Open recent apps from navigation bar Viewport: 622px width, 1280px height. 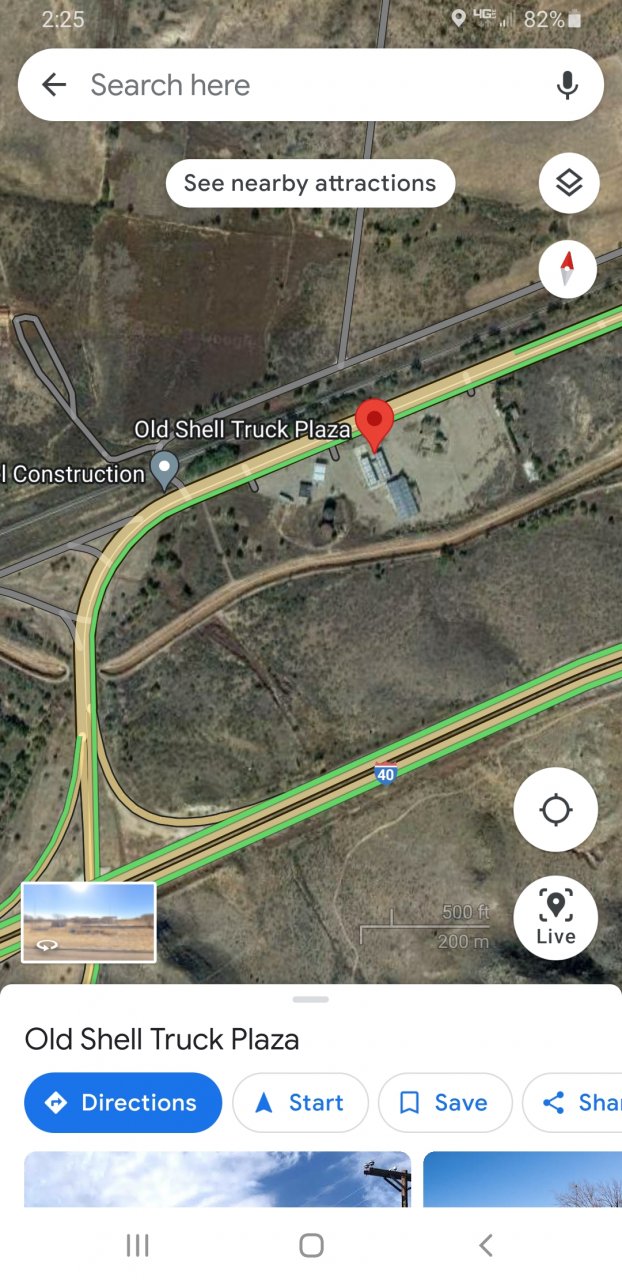(x=137, y=1245)
